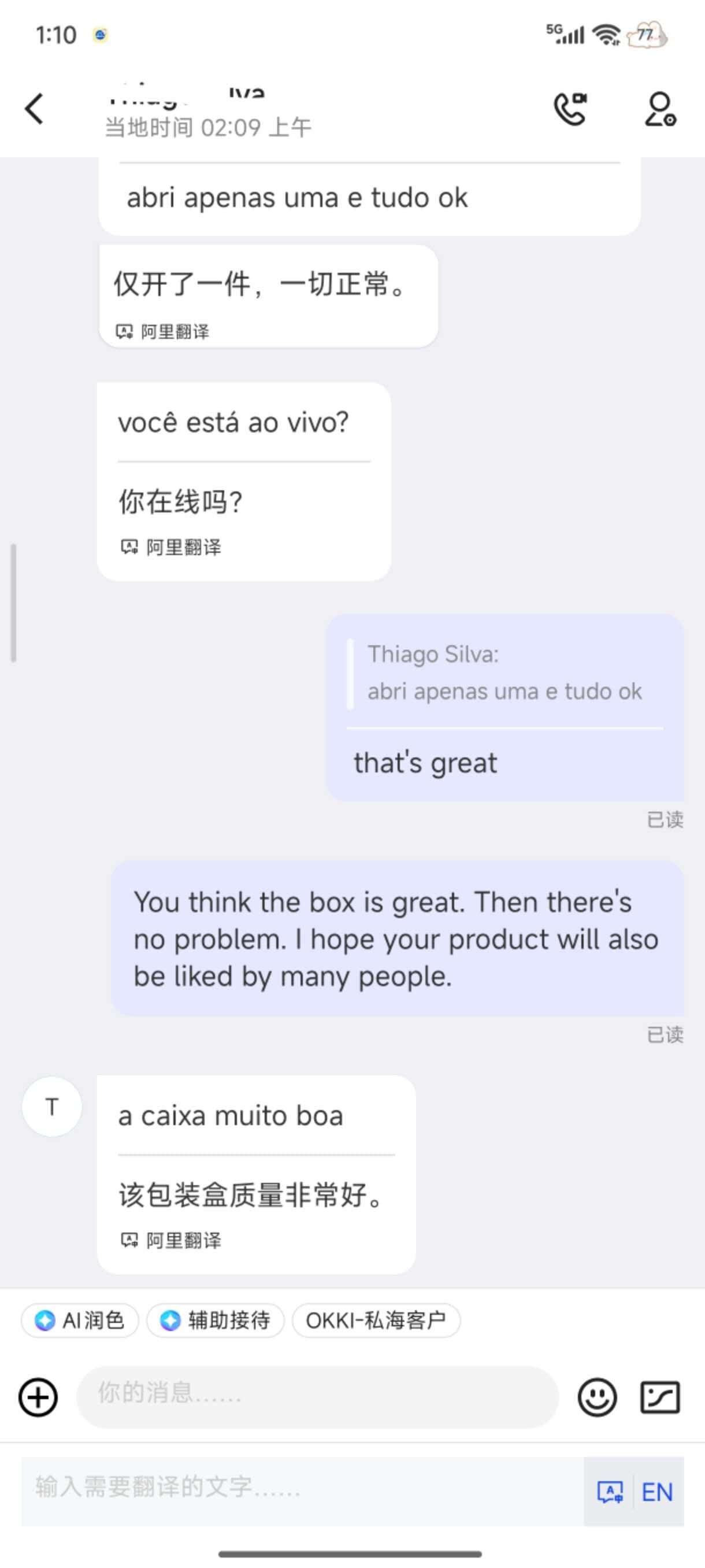Tap the quoted Thiago Silva message
This screenshot has width=705, height=1568.
click(x=504, y=673)
